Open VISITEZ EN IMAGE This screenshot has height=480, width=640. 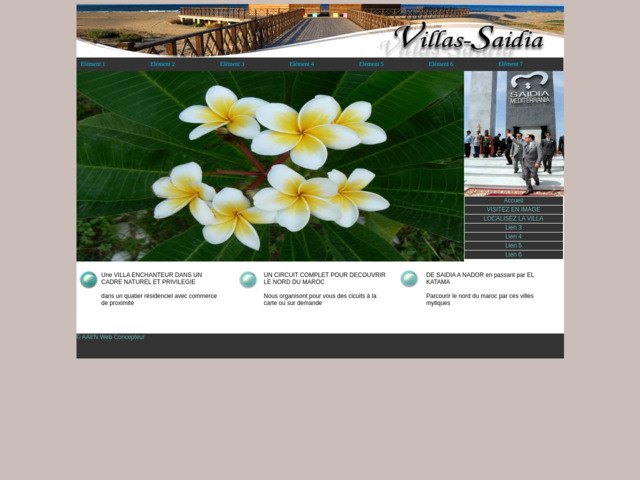(x=513, y=210)
